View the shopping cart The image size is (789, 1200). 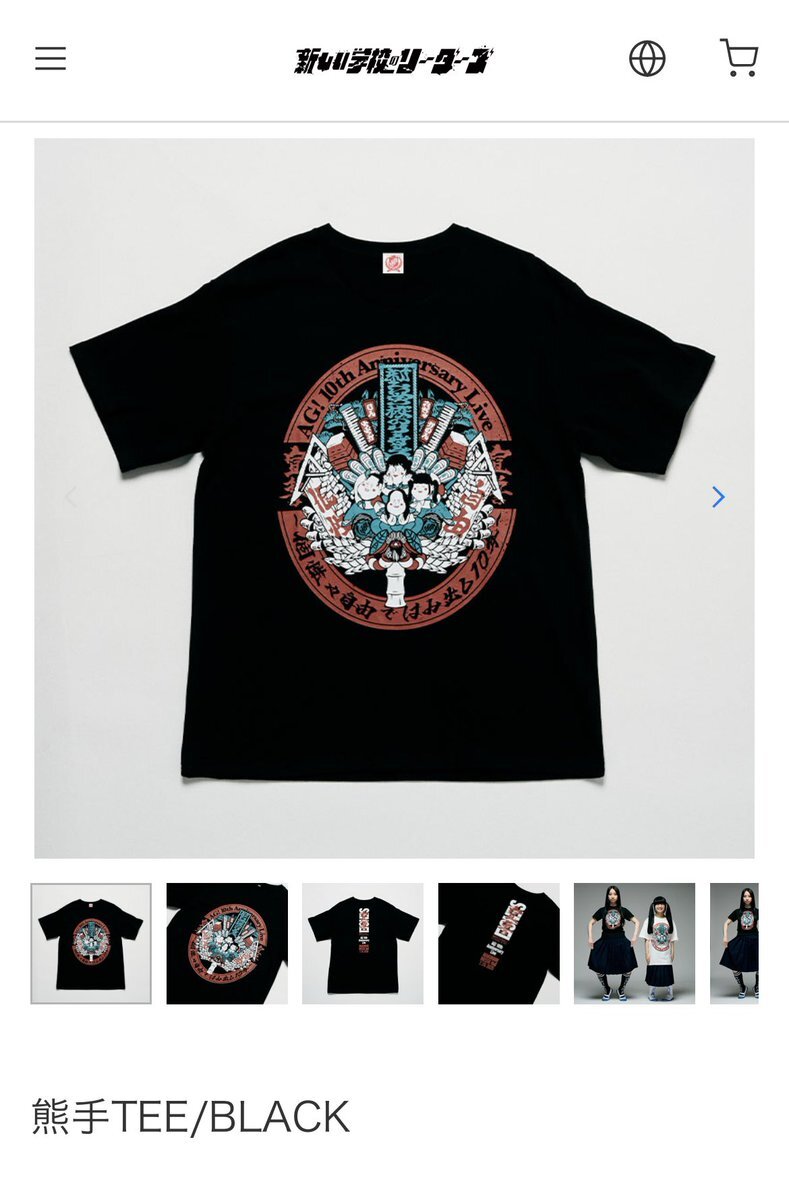(738, 58)
